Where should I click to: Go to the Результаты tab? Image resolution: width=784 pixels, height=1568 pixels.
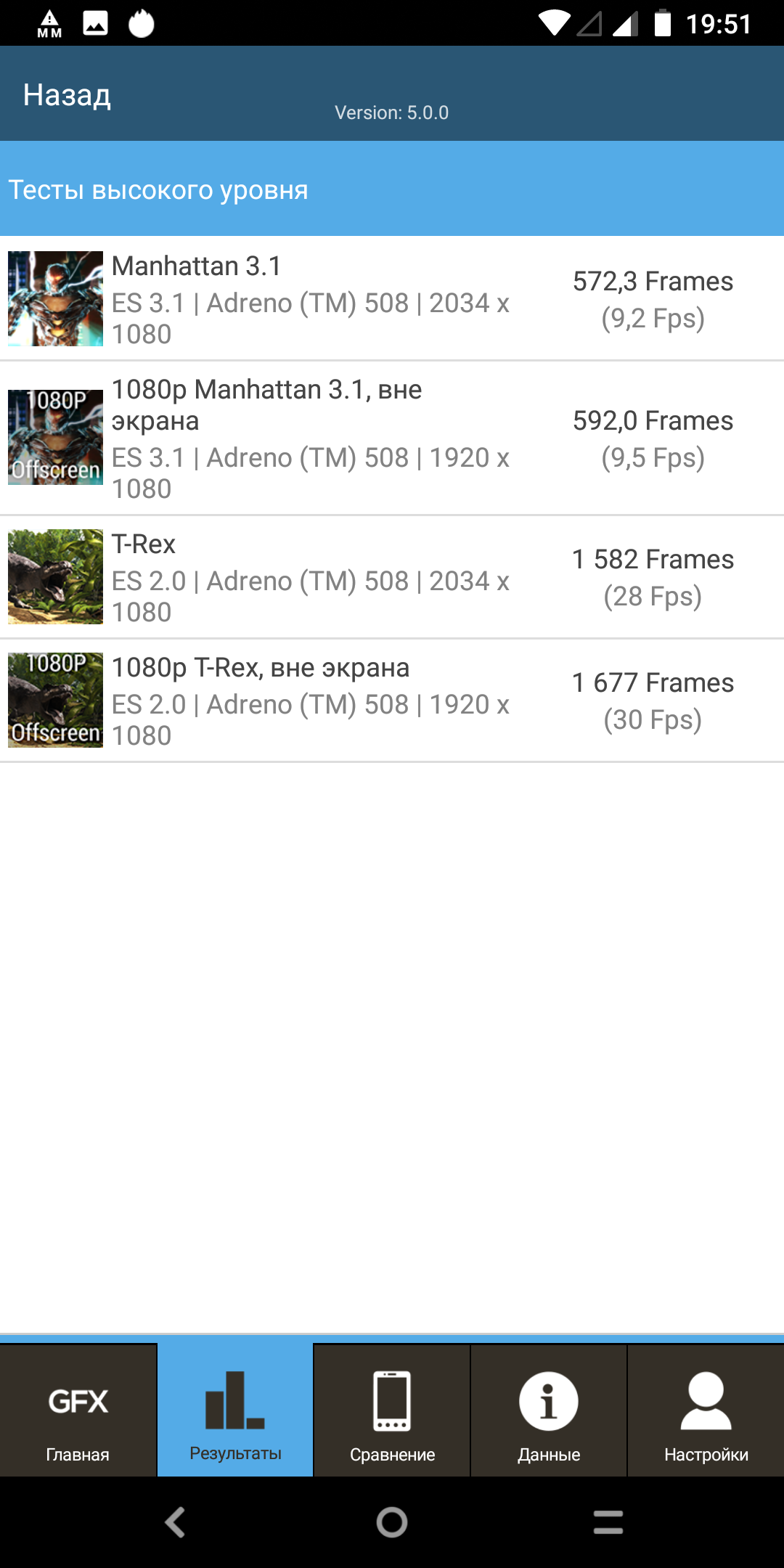point(235,1410)
